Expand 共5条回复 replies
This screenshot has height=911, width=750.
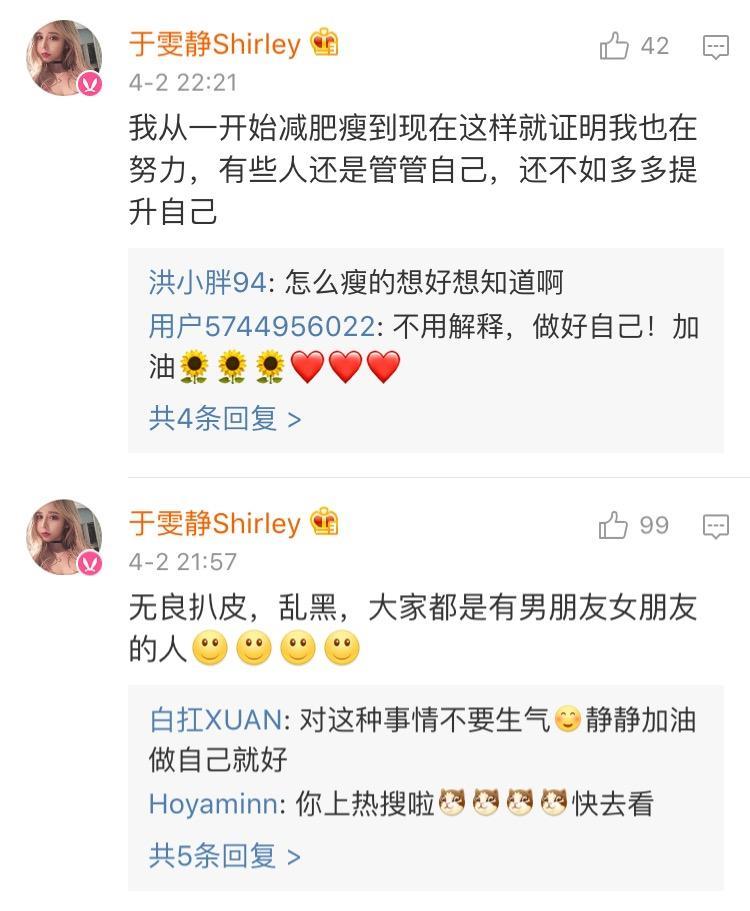pos(224,856)
